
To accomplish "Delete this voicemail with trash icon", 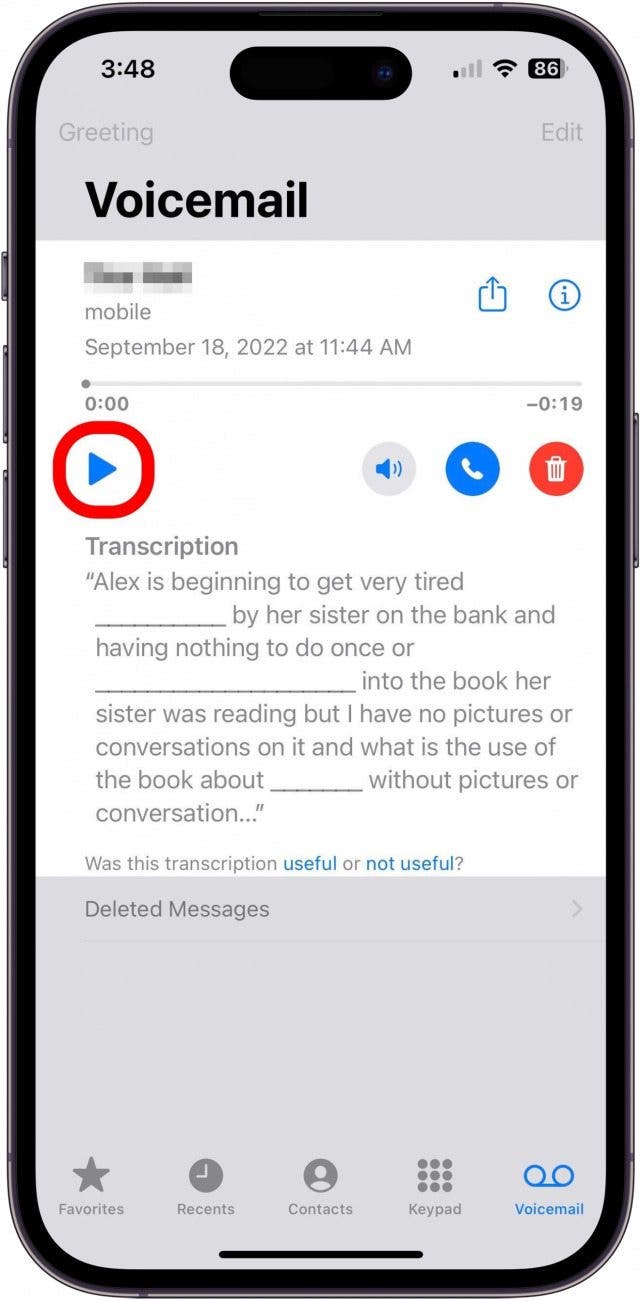I will tap(556, 468).
